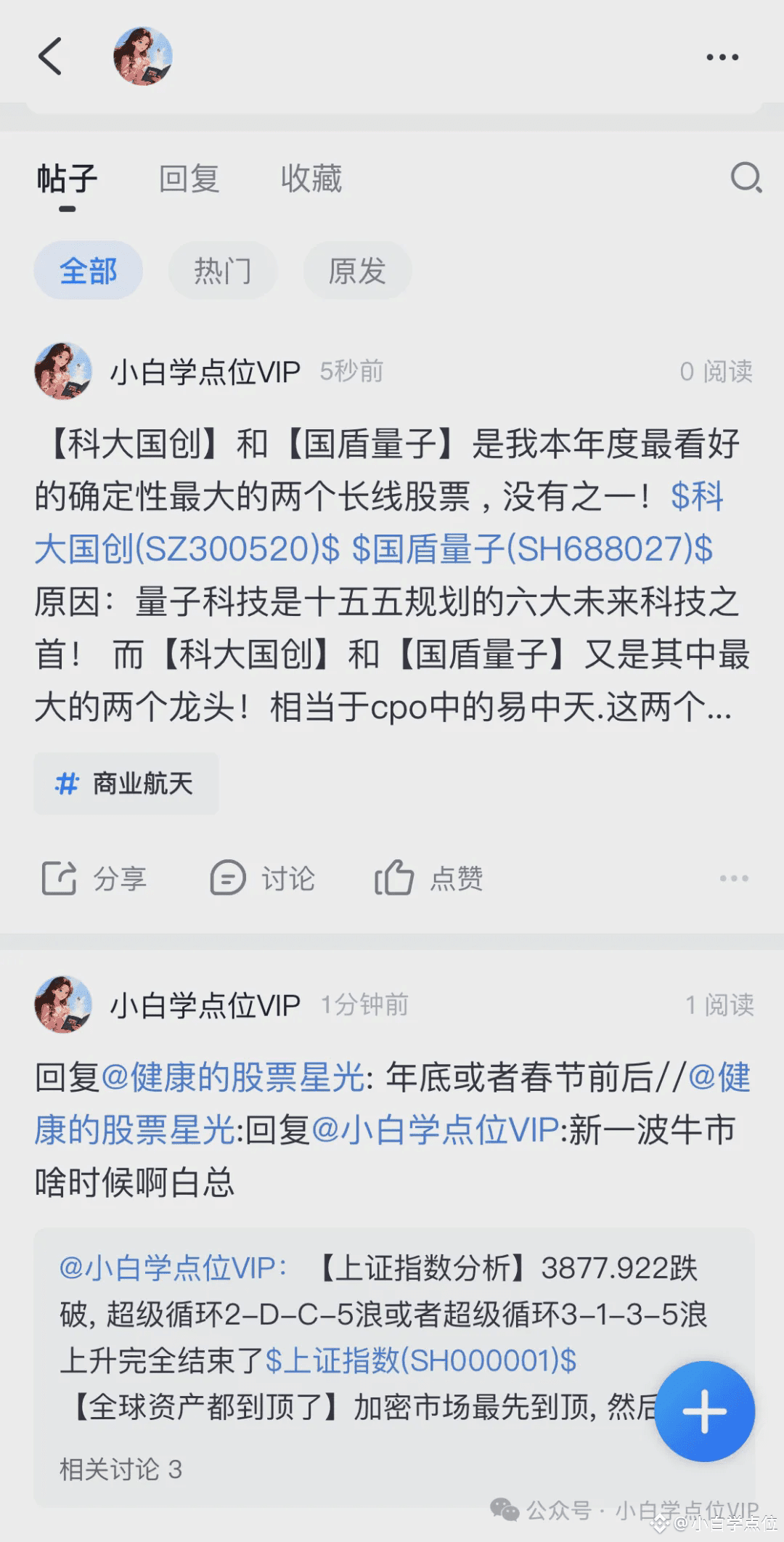Open the 商业航天 hashtag

pyautogui.click(x=125, y=783)
